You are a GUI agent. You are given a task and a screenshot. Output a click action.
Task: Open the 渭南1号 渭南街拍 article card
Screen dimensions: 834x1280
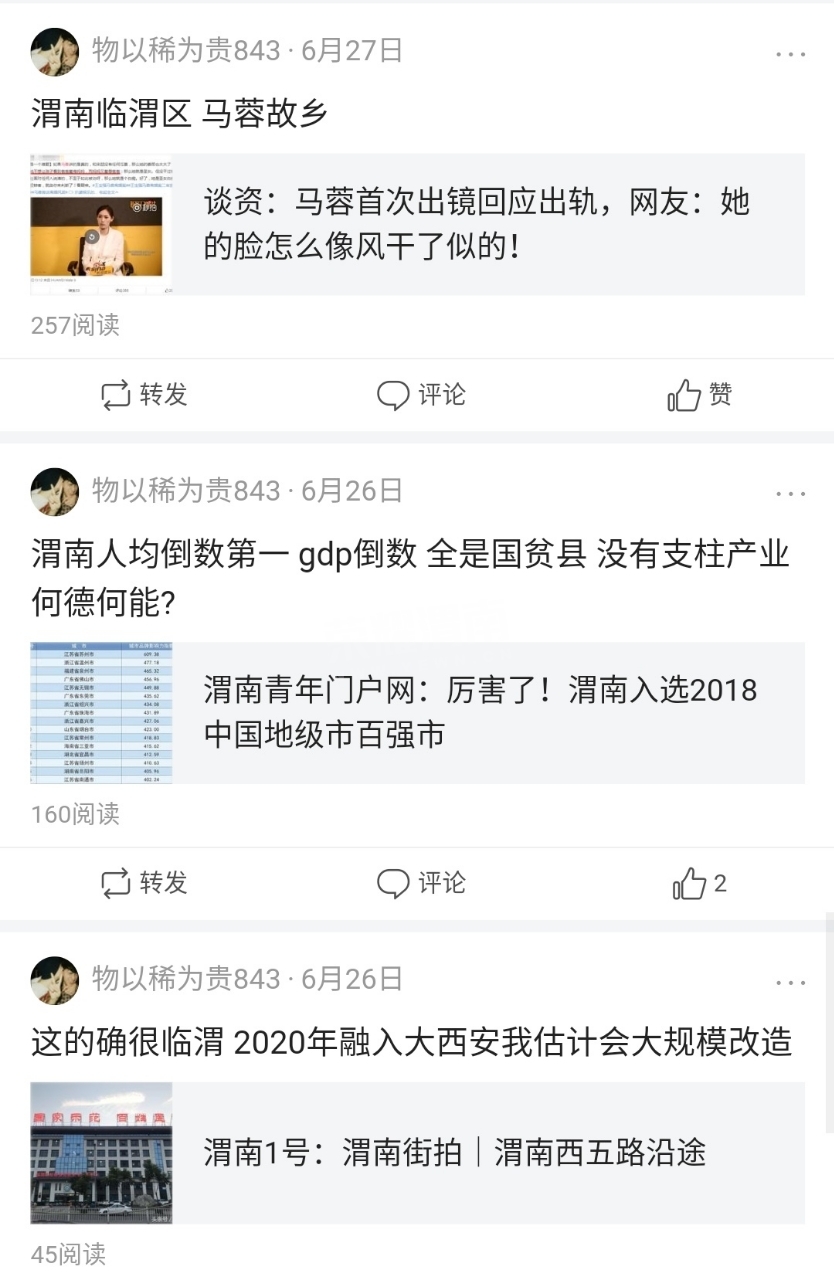(x=417, y=1152)
